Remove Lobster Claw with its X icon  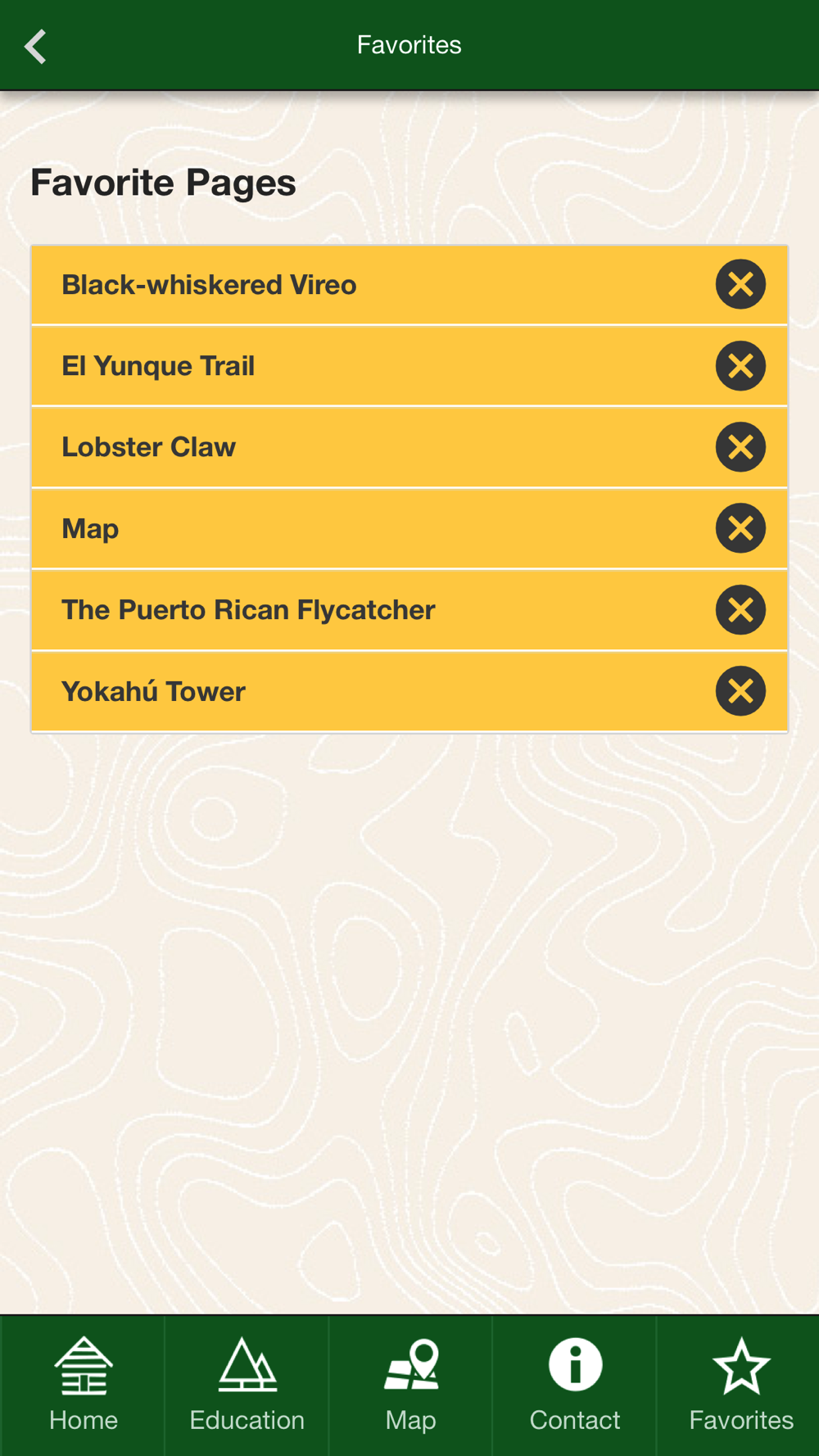pyautogui.click(x=740, y=447)
